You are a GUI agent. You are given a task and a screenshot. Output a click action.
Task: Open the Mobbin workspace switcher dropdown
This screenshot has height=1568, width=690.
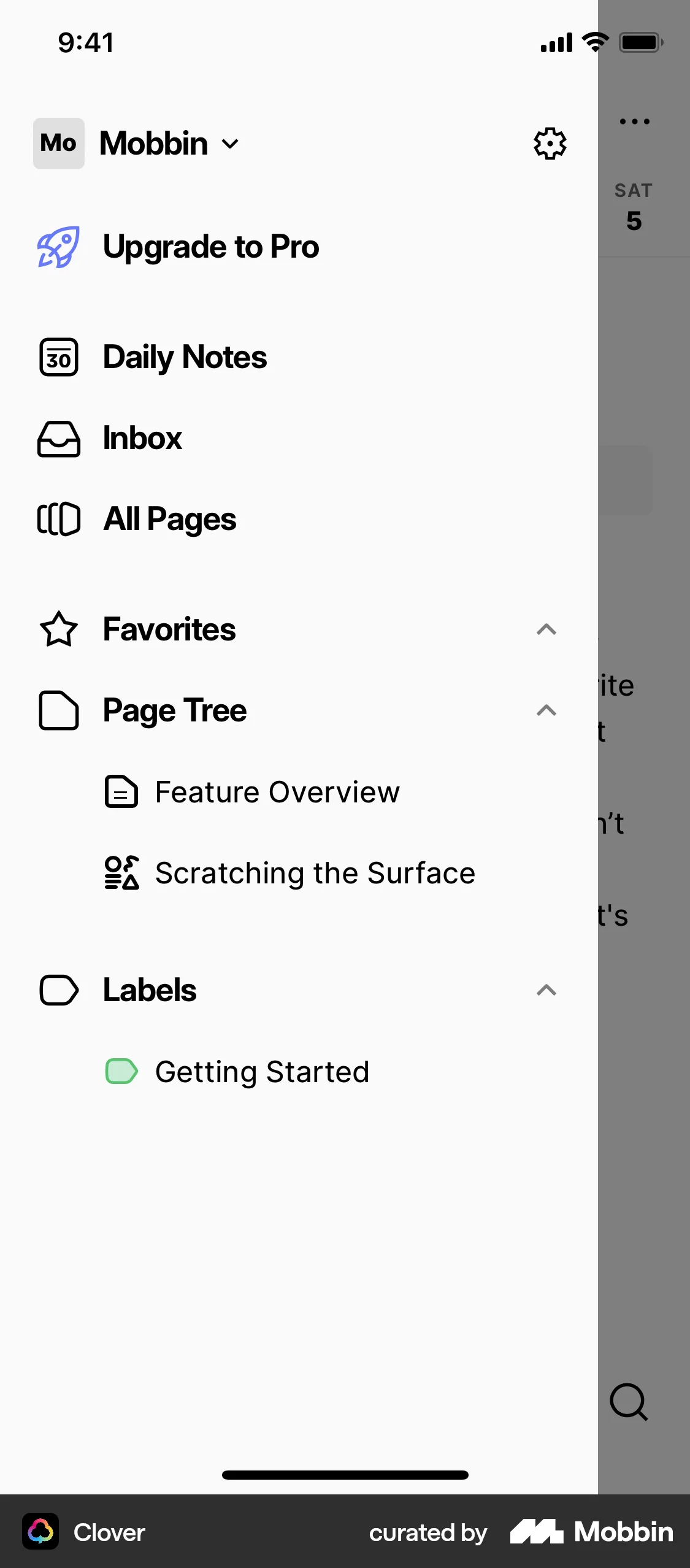230,144
